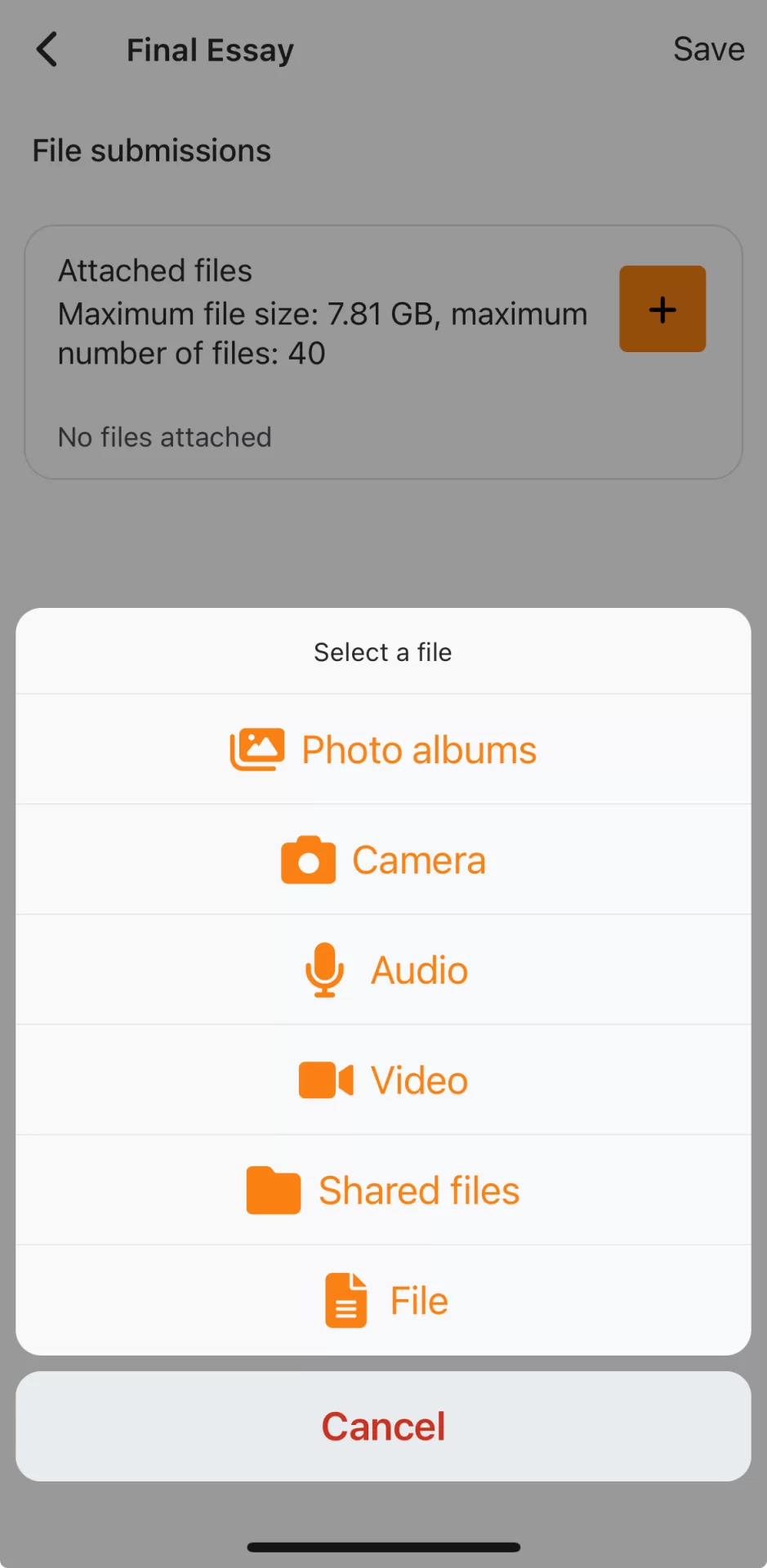This screenshot has height=1568, width=767.
Task: Pick Audio to record sound
Action: 383,970
